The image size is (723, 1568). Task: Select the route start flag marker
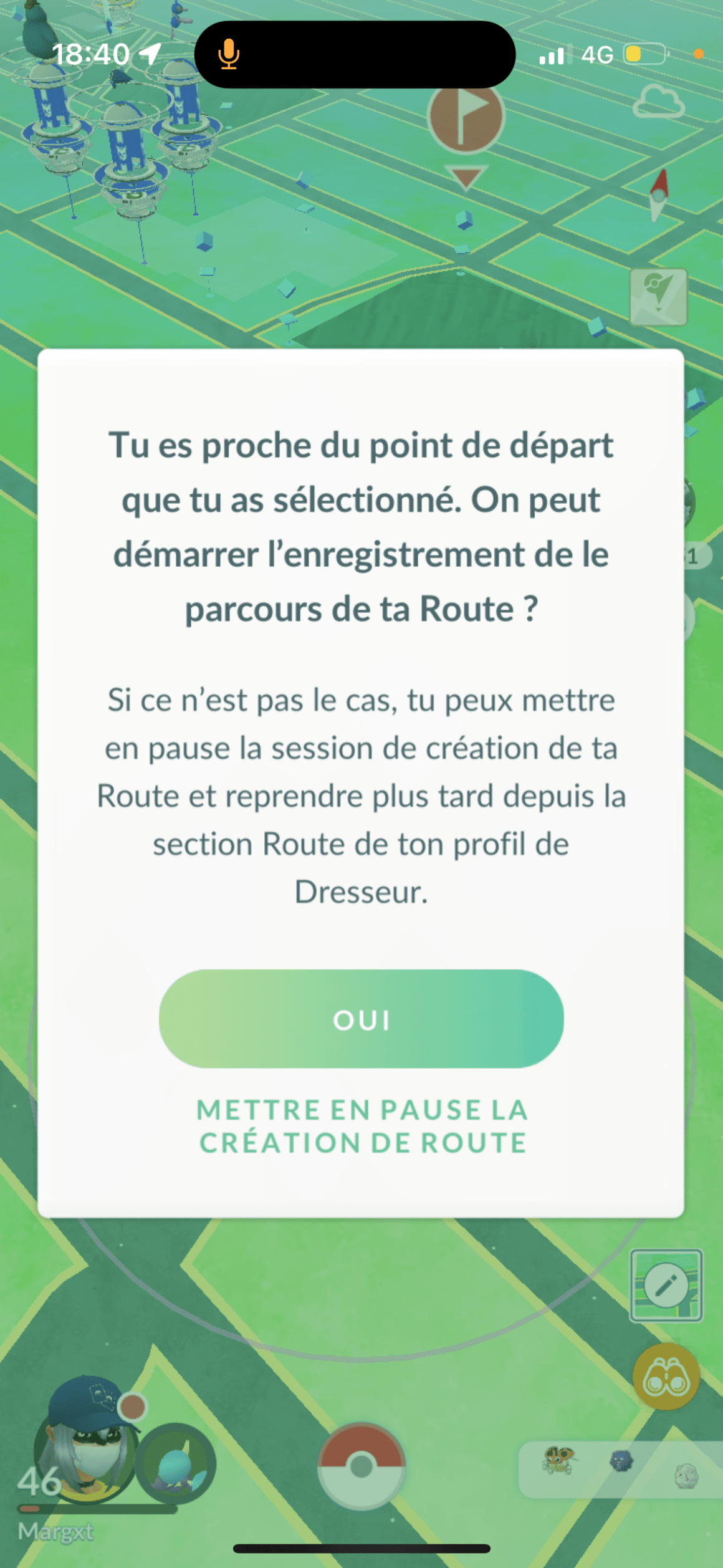pyautogui.click(x=466, y=117)
